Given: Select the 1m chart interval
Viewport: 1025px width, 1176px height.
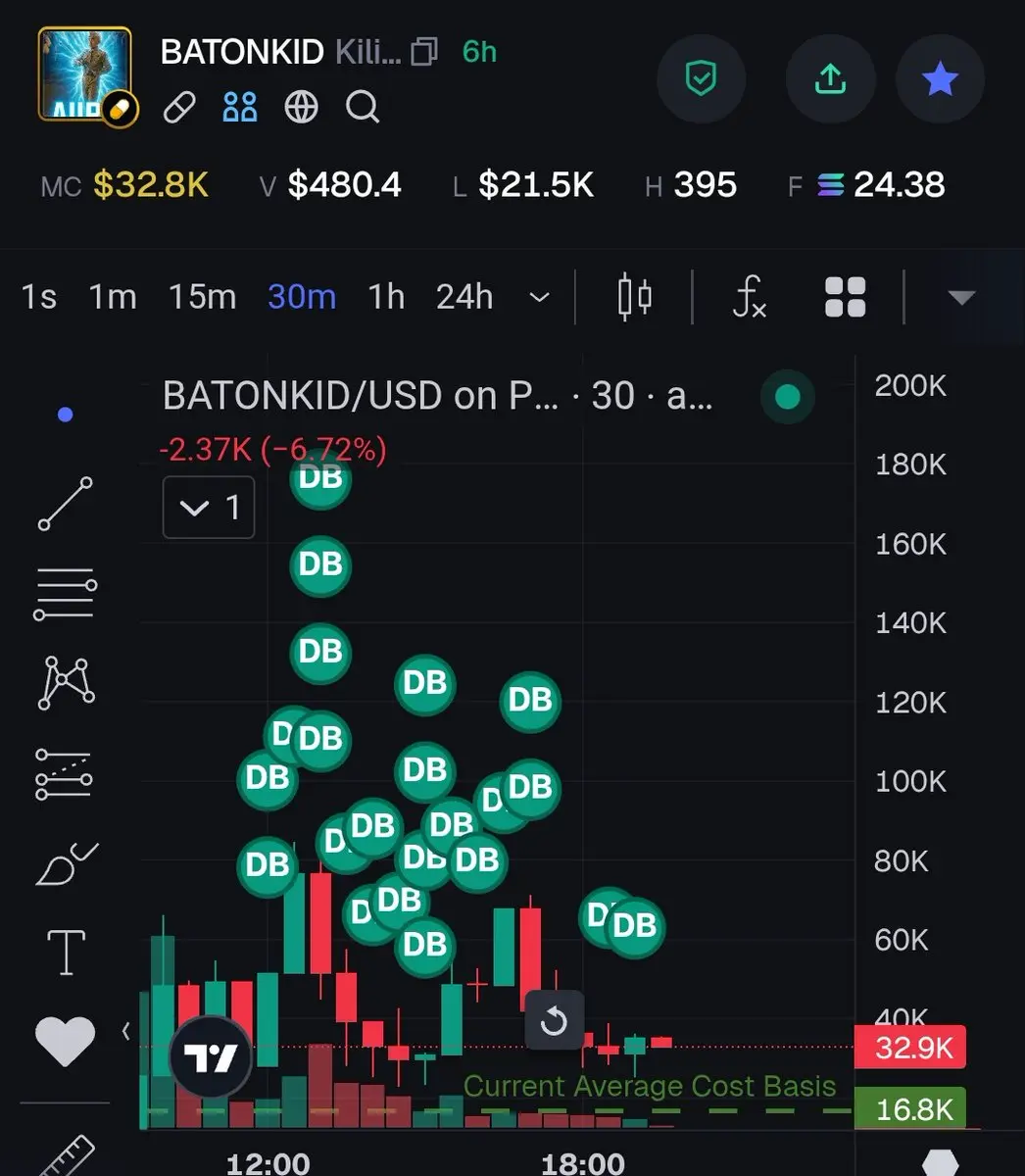Looking at the screenshot, I should pos(113,296).
